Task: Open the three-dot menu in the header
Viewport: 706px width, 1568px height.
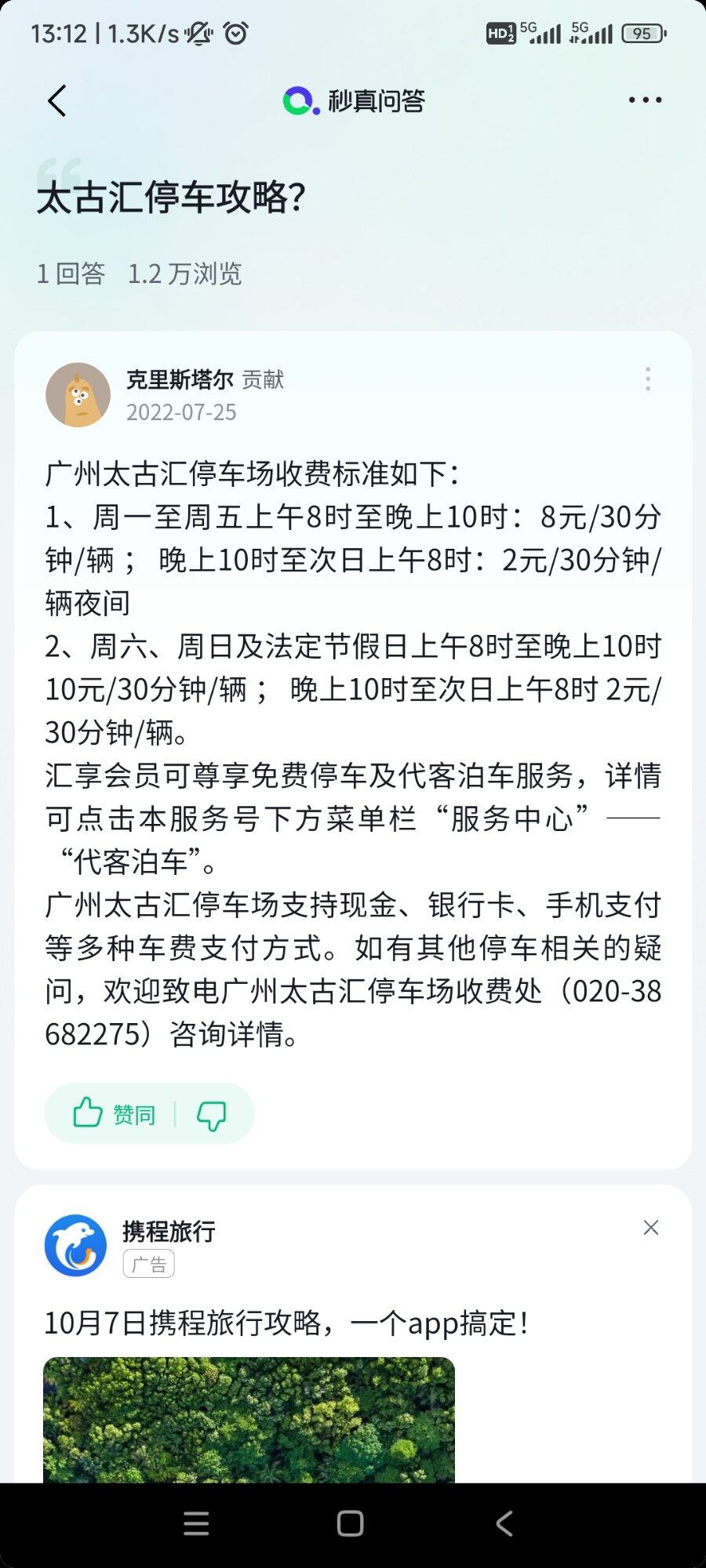Action: click(645, 100)
